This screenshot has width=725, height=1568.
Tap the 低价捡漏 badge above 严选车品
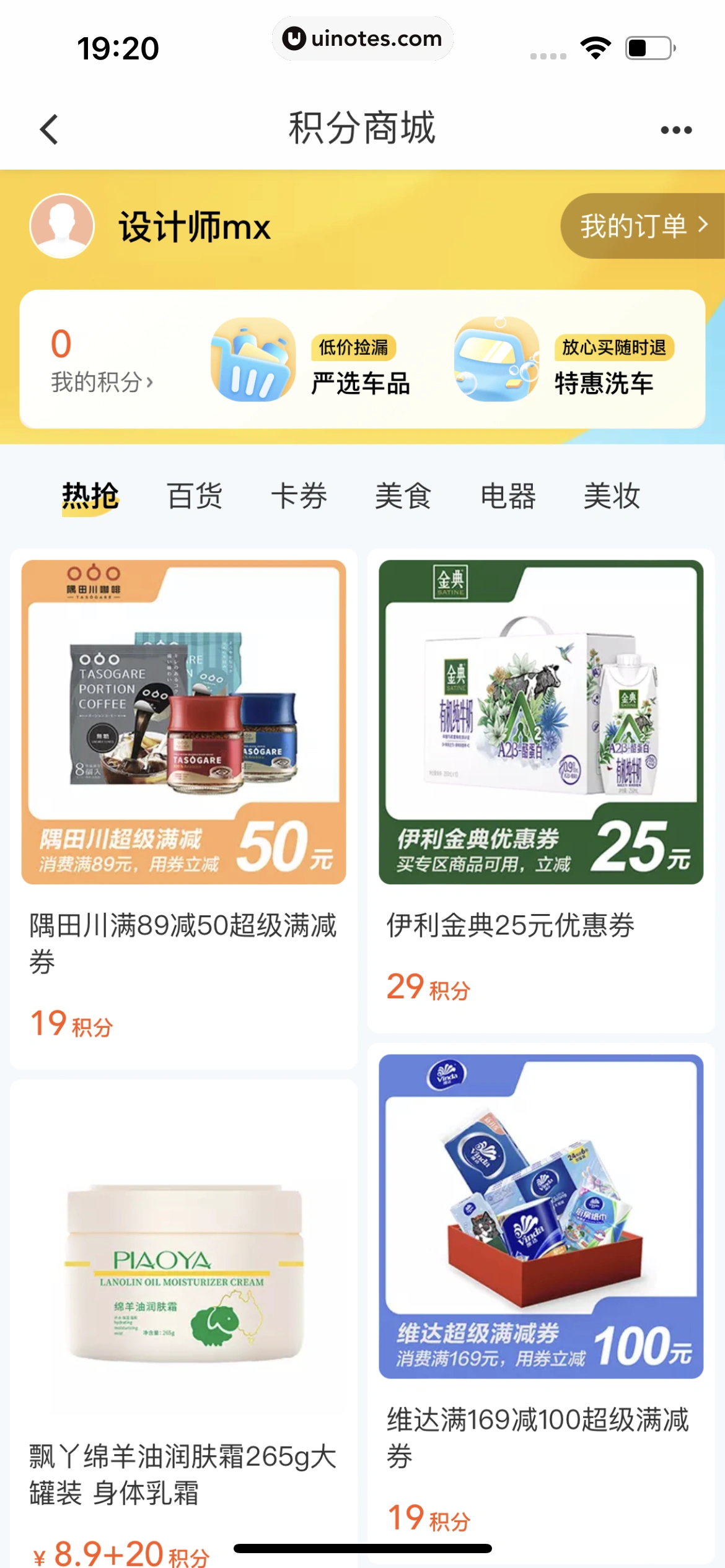pos(354,348)
